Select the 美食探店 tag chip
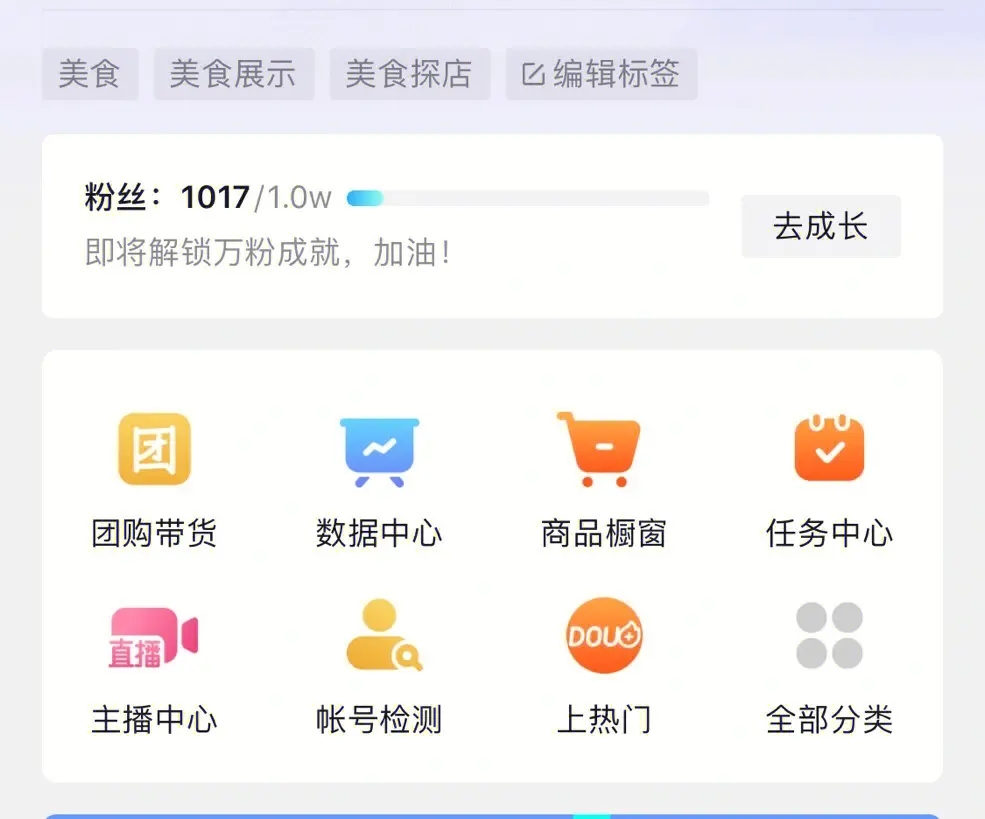The height and width of the screenshot is (819, 985). click(409, 74)
